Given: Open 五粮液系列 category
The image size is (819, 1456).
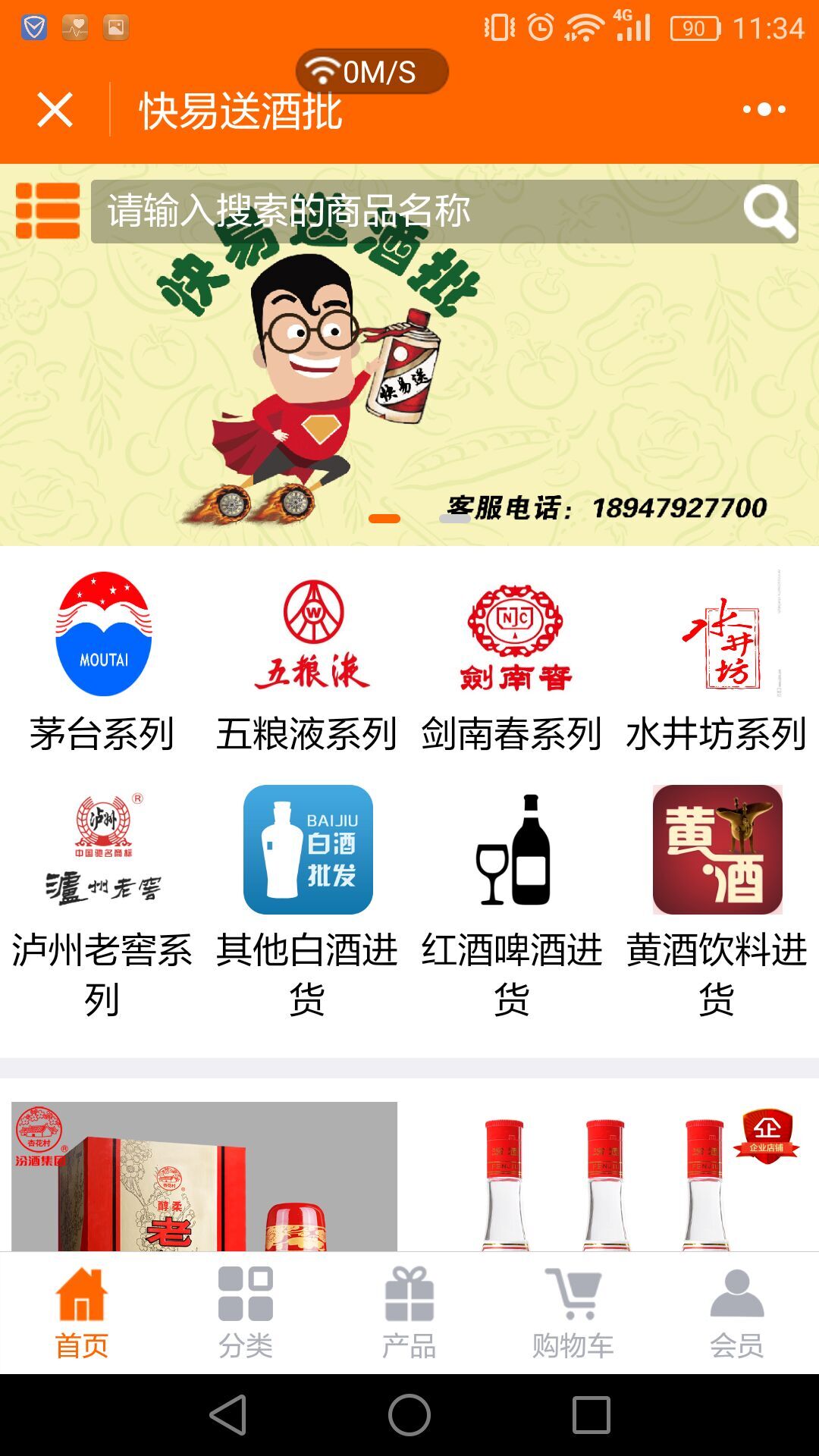Looking at the screenshot, I should click(x=307, y=661).
